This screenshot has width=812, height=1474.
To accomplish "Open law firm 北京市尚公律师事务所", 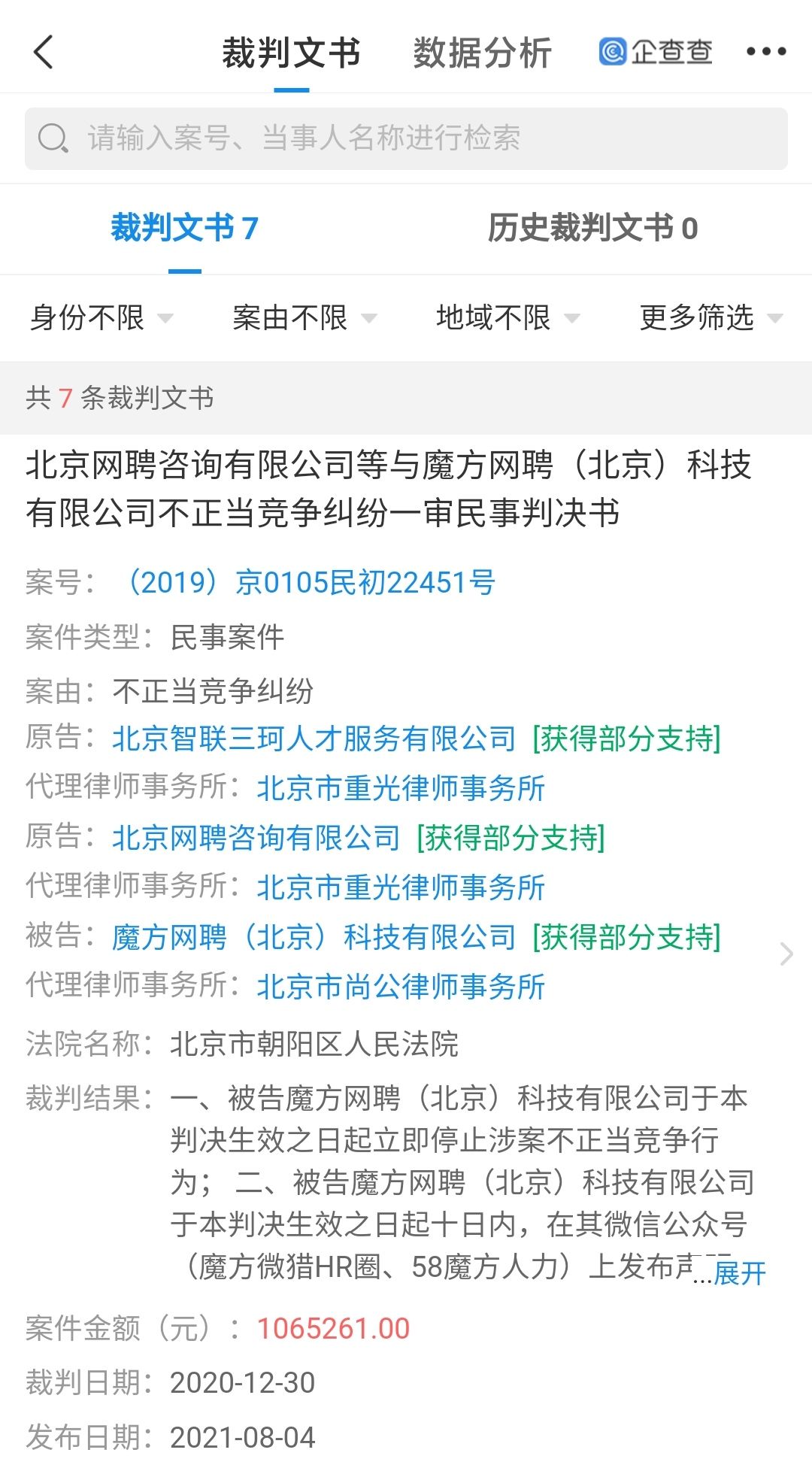I will point(401,987).
